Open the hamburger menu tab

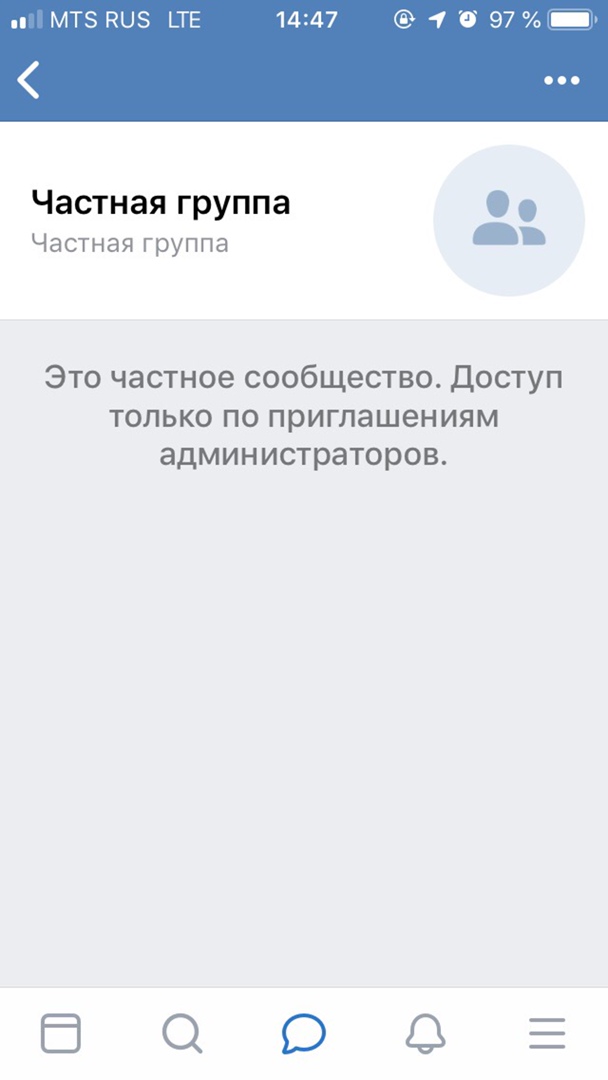(547, 1033)
